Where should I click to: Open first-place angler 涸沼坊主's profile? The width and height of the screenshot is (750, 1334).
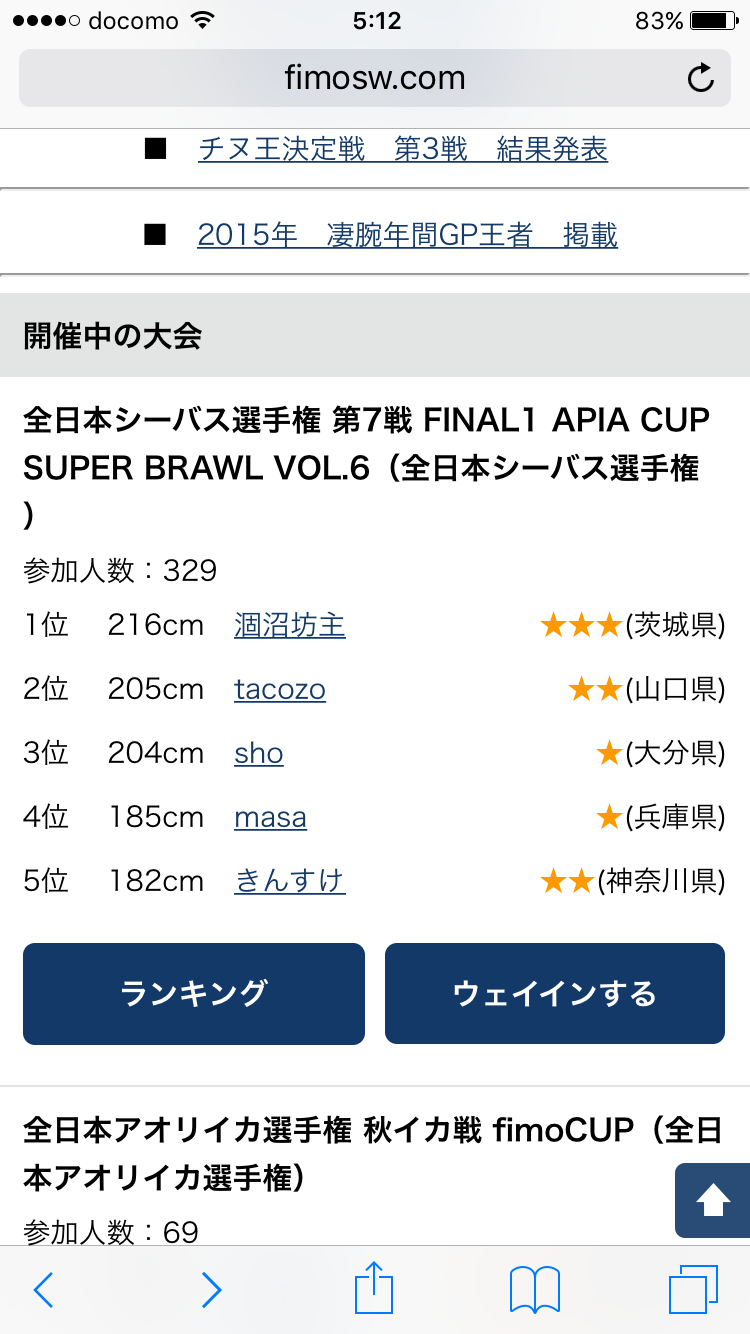click(290, 626)
